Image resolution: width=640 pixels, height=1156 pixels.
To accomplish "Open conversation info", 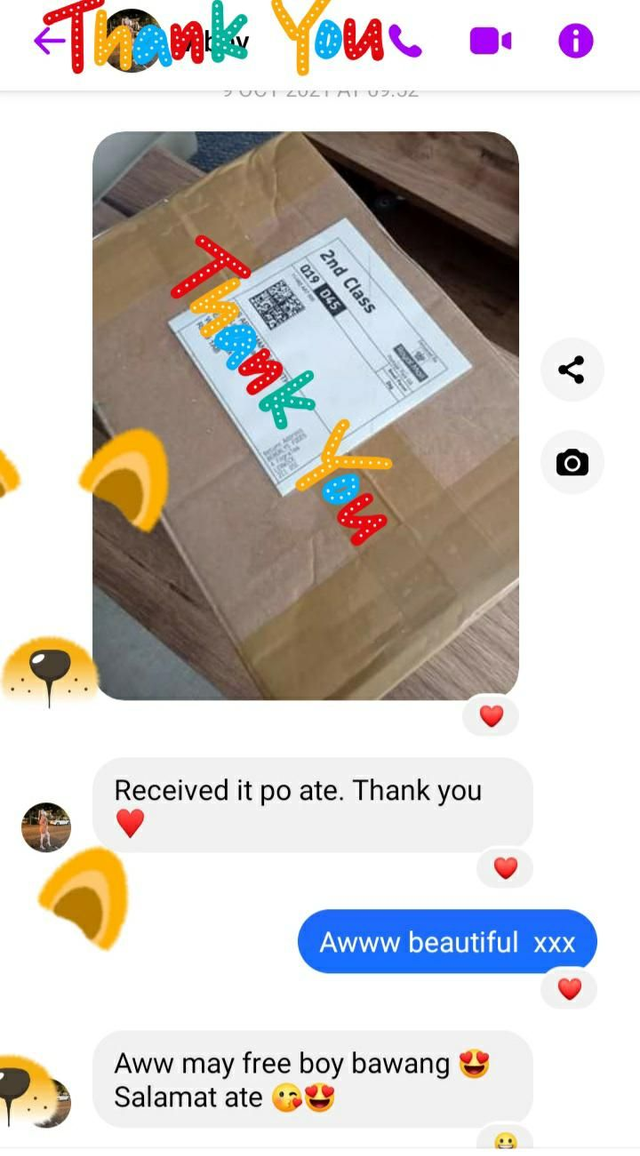I will click(575, 41).
